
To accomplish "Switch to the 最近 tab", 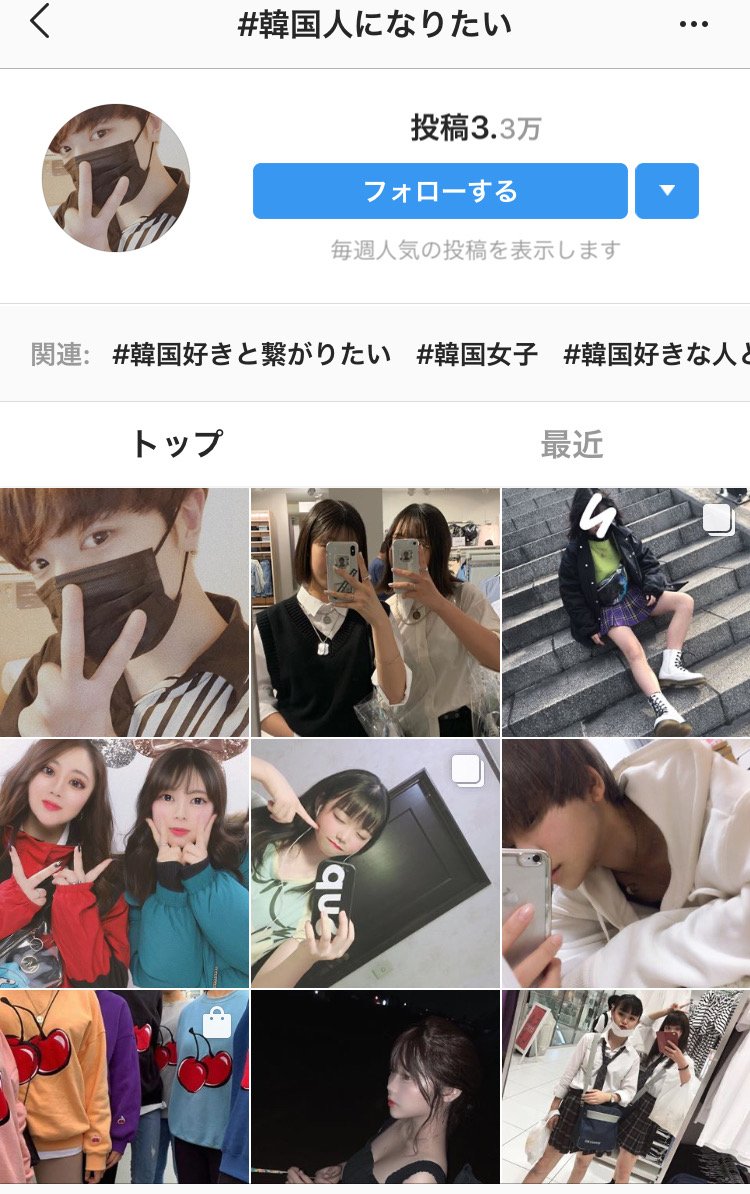I will pos(572,445).
